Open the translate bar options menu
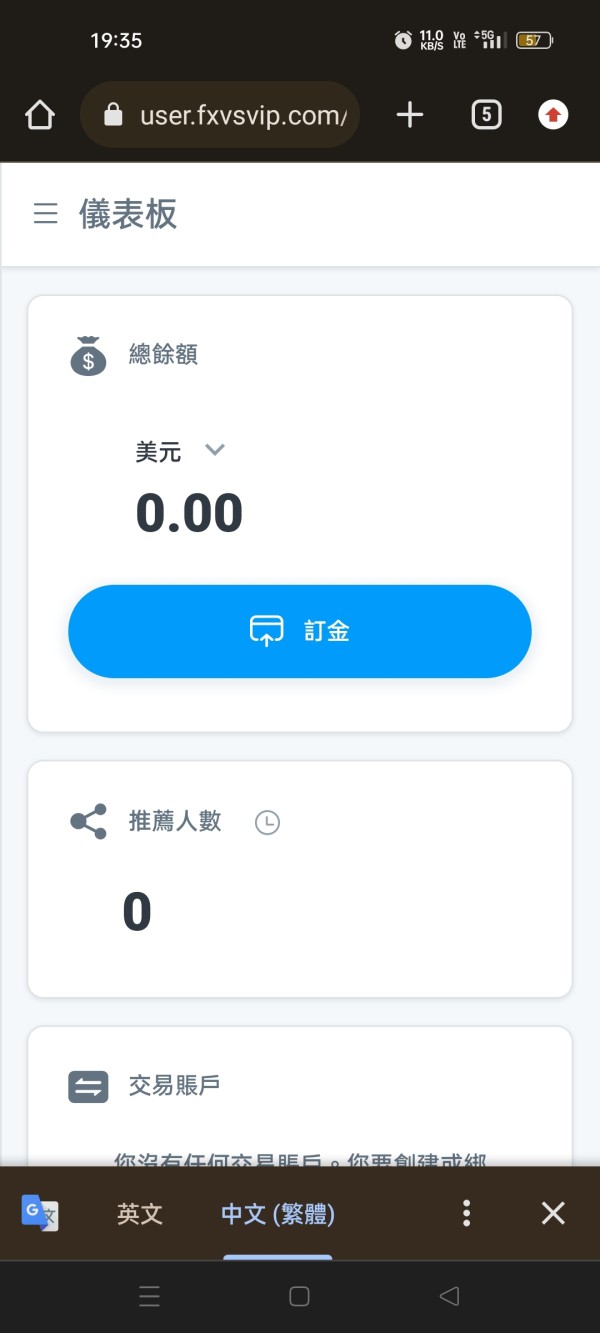 coord(466,1214)
